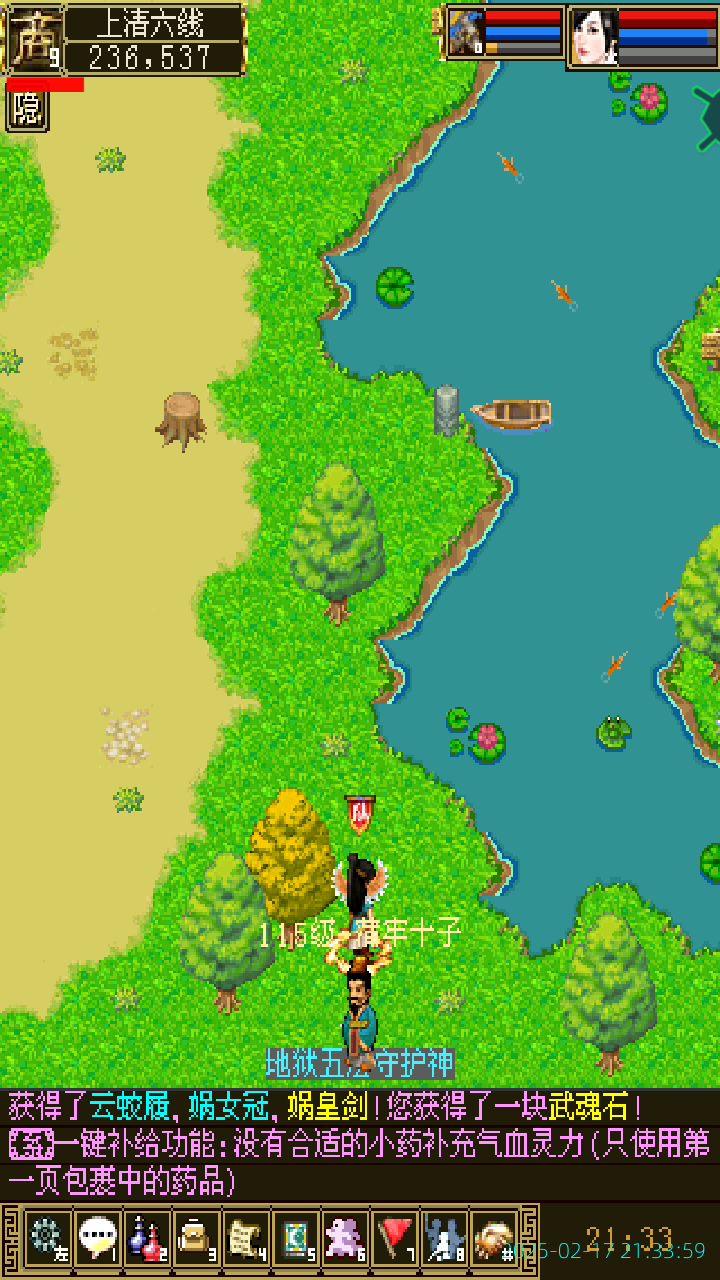Screen dimensions: 720x1280
Task: Use the potions shortcut
Action: pos(147,1238)
